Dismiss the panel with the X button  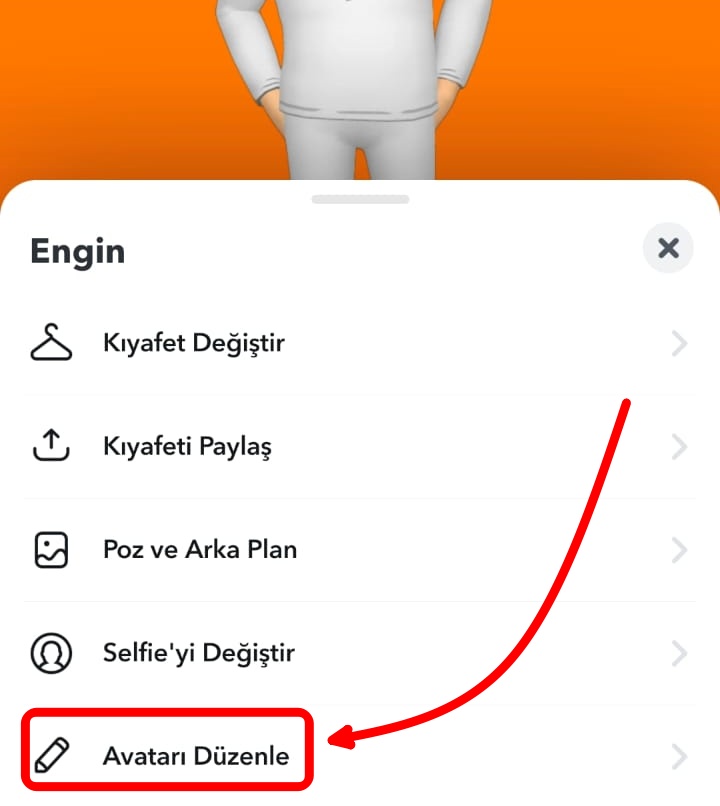coord(667,248)
